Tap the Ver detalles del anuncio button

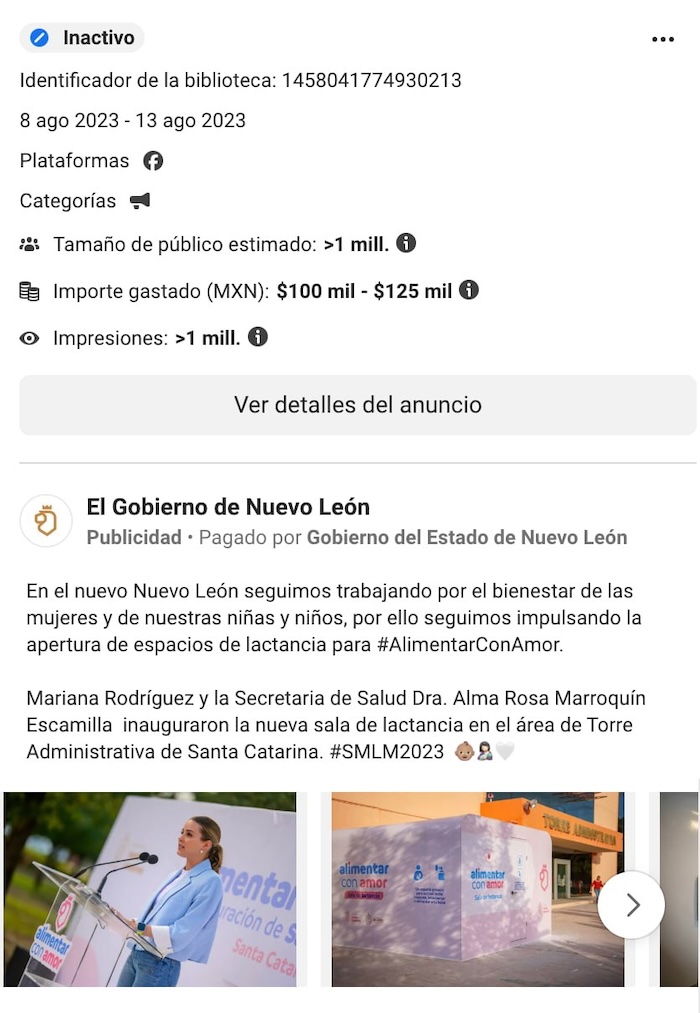pos(357,405)
